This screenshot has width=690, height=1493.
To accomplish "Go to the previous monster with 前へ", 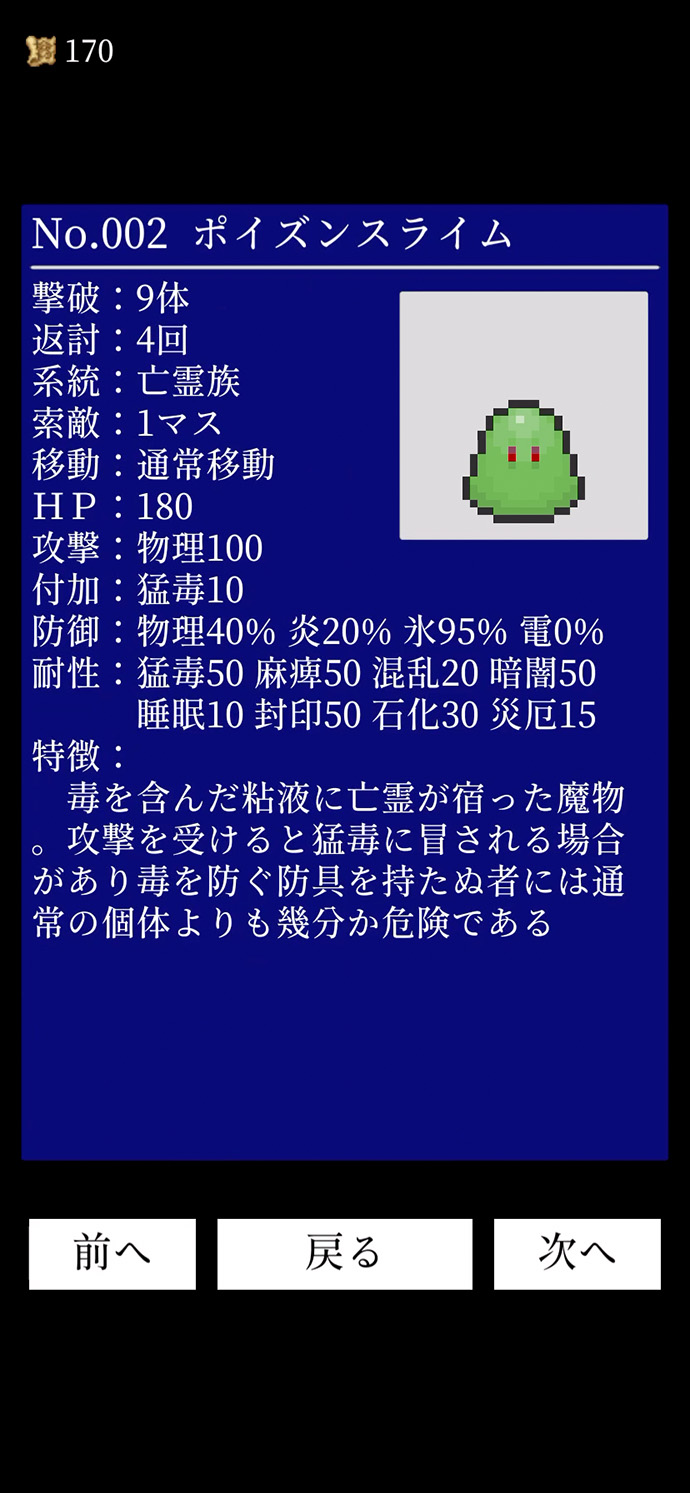I will click(x=112, y=1253).
